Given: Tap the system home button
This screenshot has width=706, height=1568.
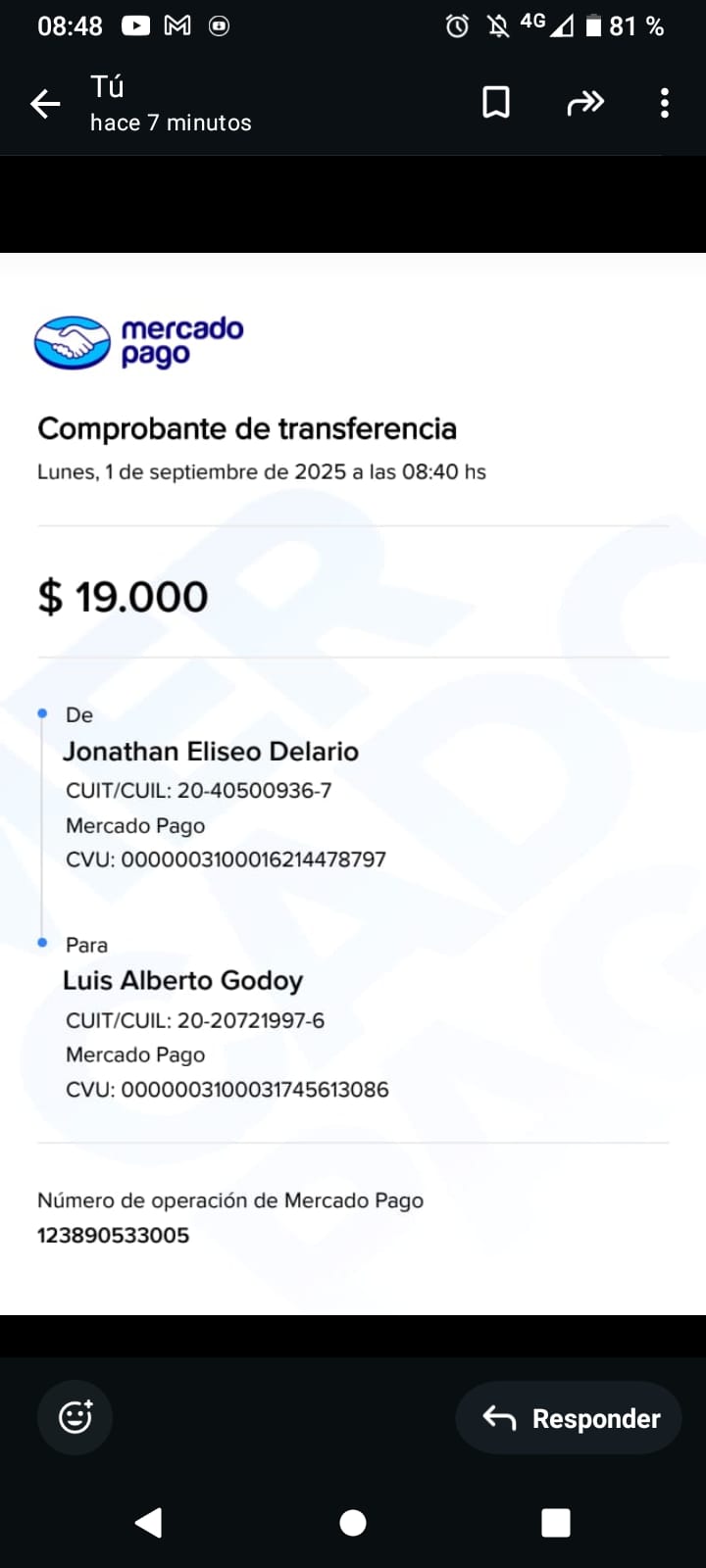Looking at the screenshot, I should pyautogui.click(x=353, y=1522).
